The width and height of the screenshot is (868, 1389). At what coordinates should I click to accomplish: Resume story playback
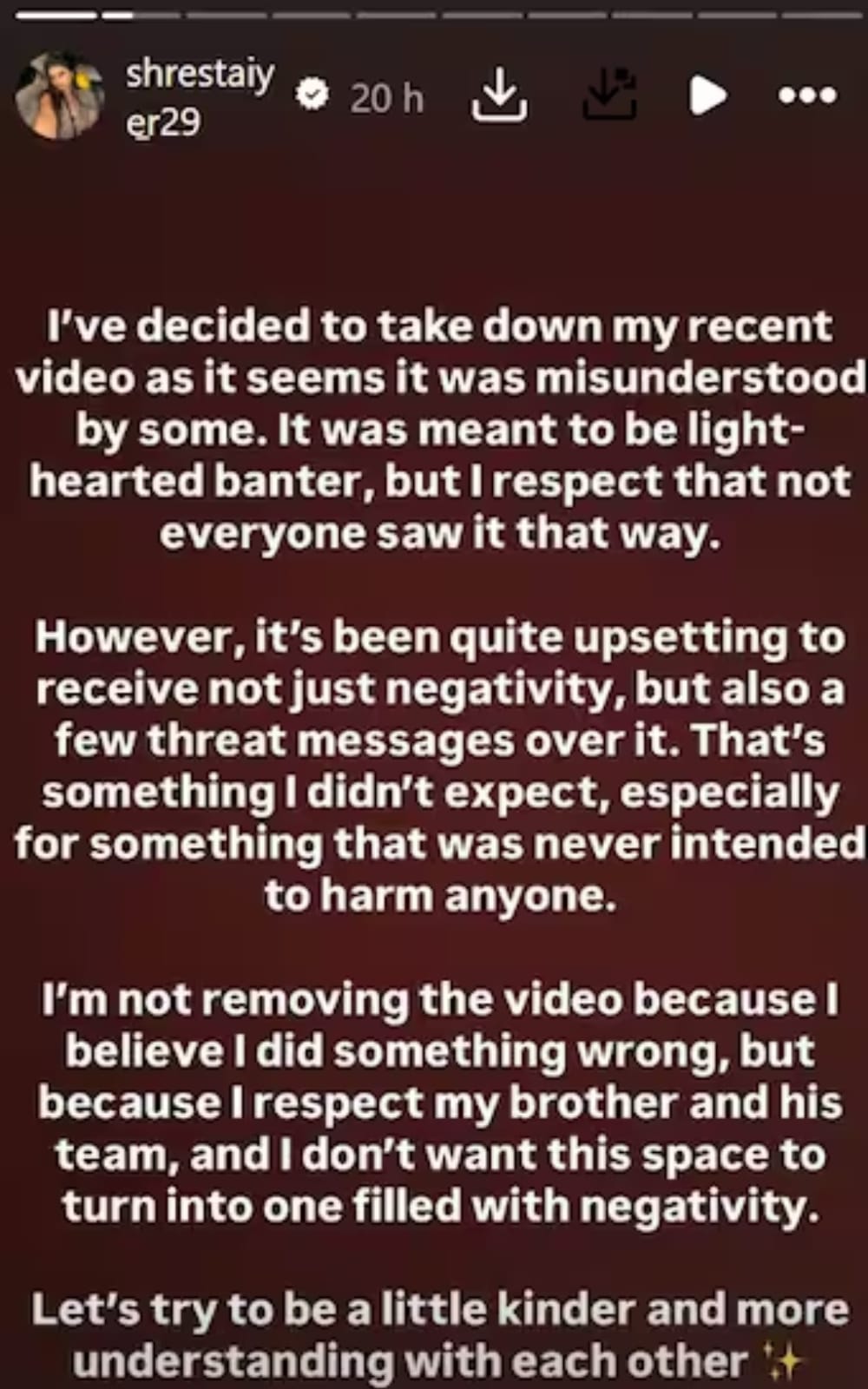pyautogui.click(x=707, y=95)
